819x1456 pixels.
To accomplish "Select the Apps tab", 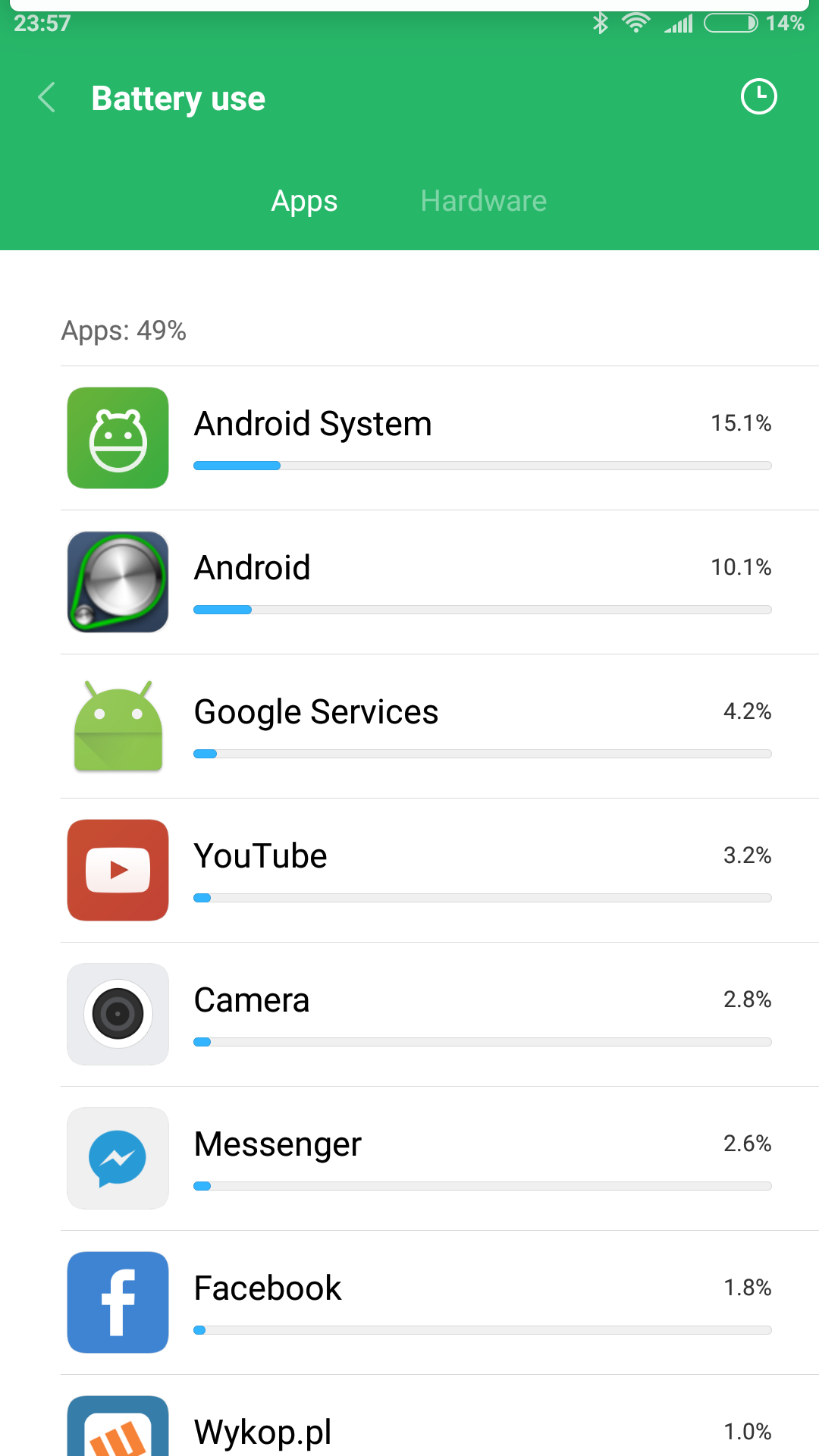I will [x=304, y=201].
